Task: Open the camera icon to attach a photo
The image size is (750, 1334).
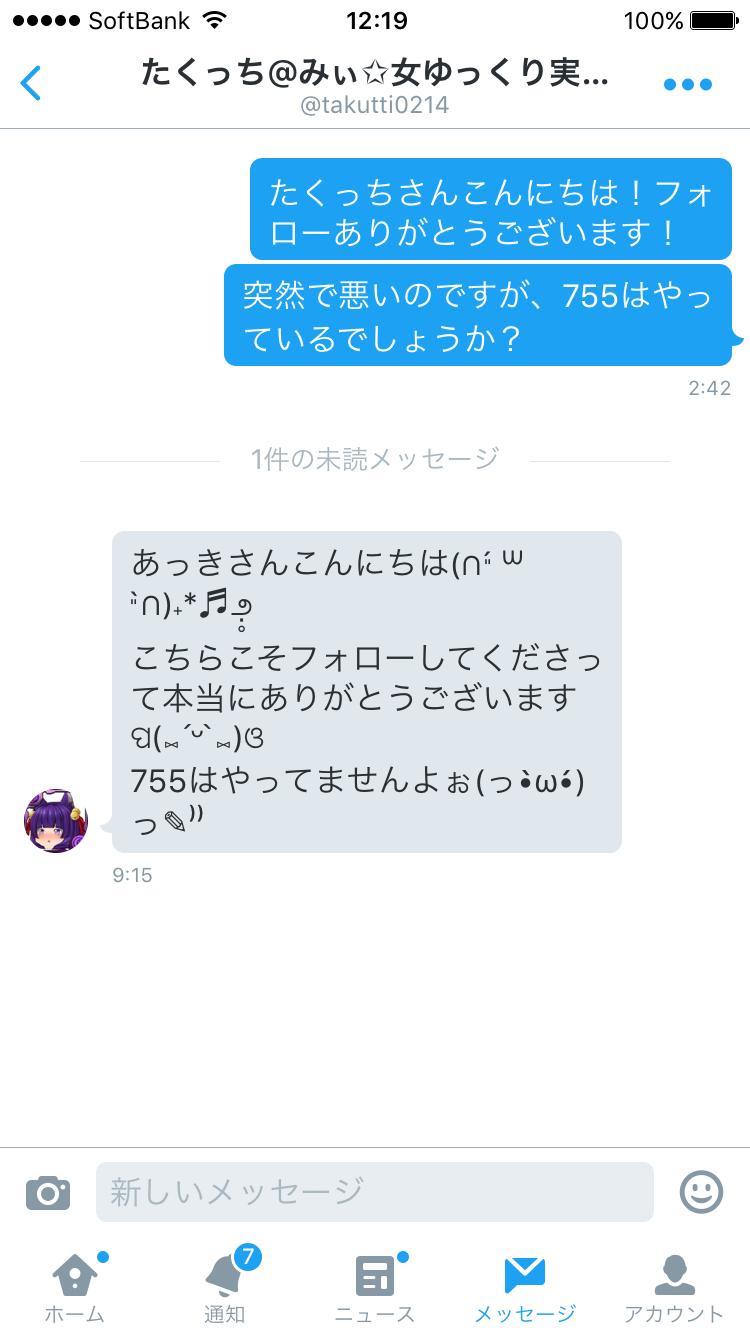Action: click(47, 1191)
